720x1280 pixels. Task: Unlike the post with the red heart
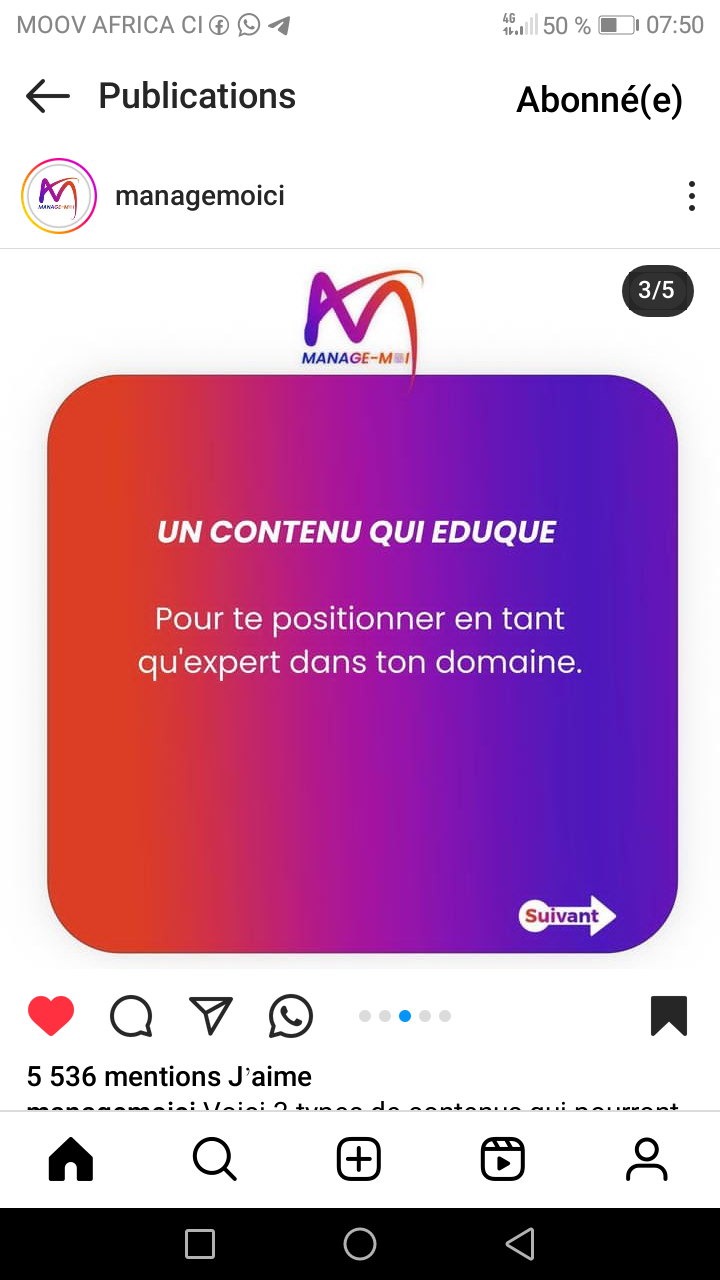pos(51,1016)
